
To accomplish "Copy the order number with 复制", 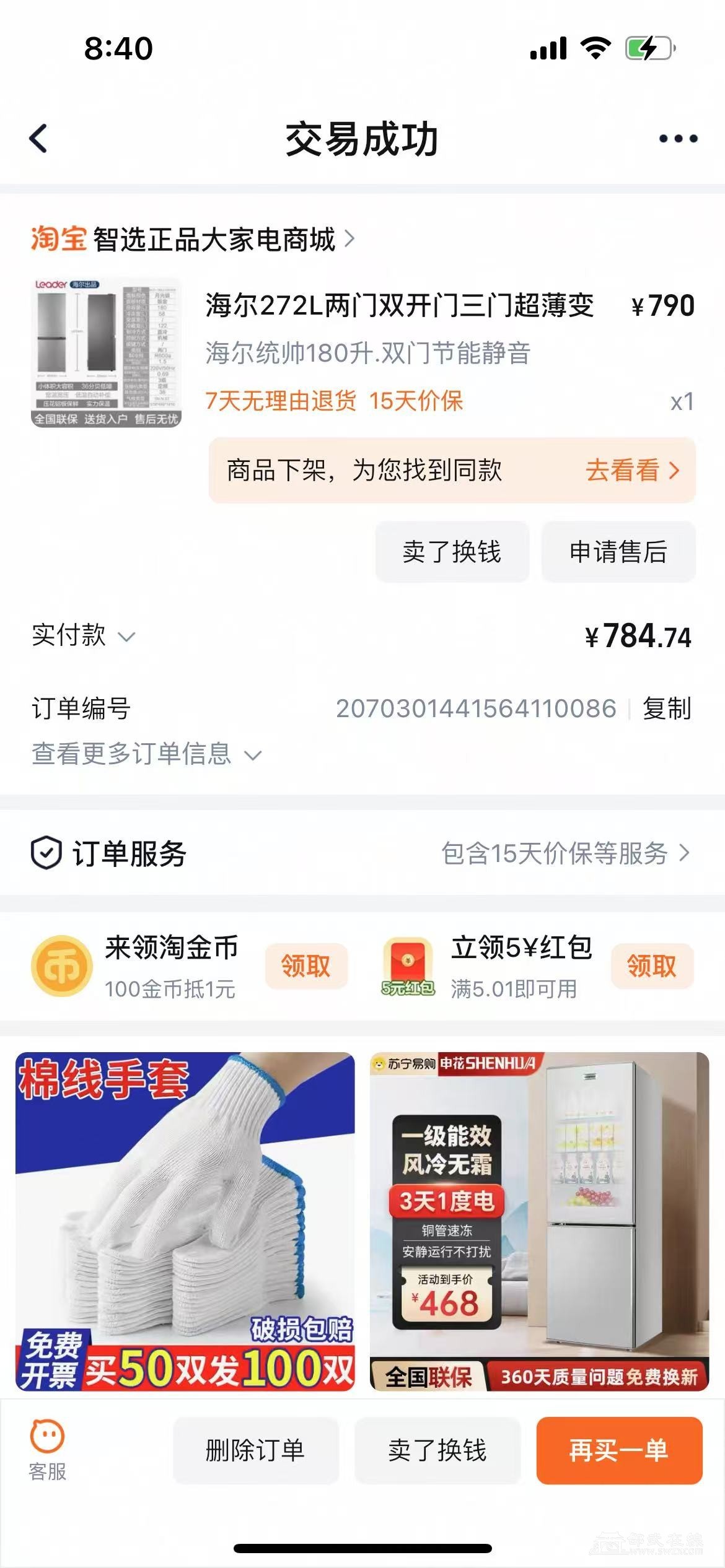I will [x=667, y=708].
